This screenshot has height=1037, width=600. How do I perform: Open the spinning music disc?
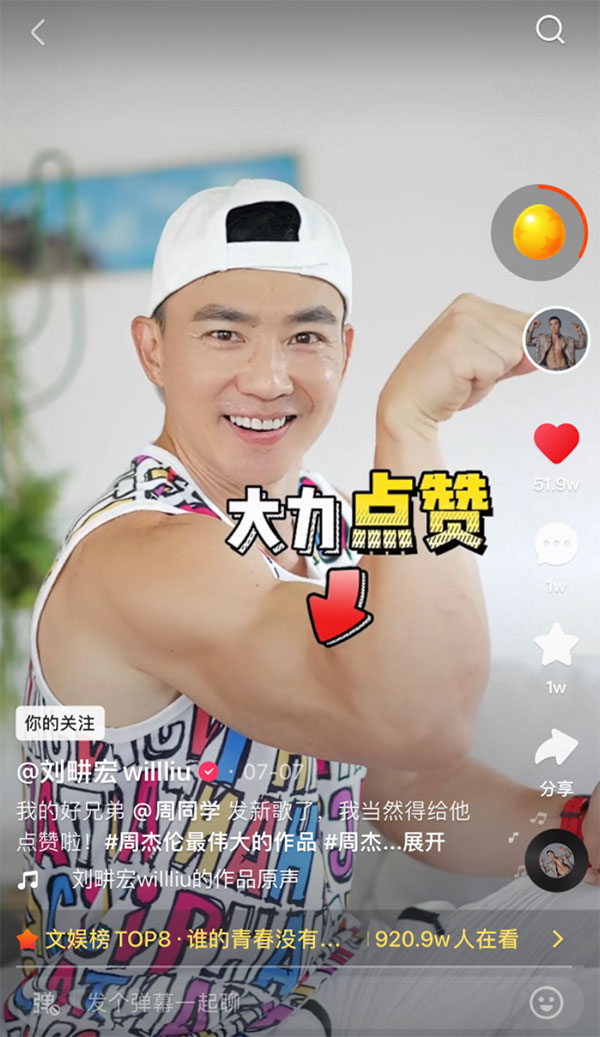pos(556,860)
